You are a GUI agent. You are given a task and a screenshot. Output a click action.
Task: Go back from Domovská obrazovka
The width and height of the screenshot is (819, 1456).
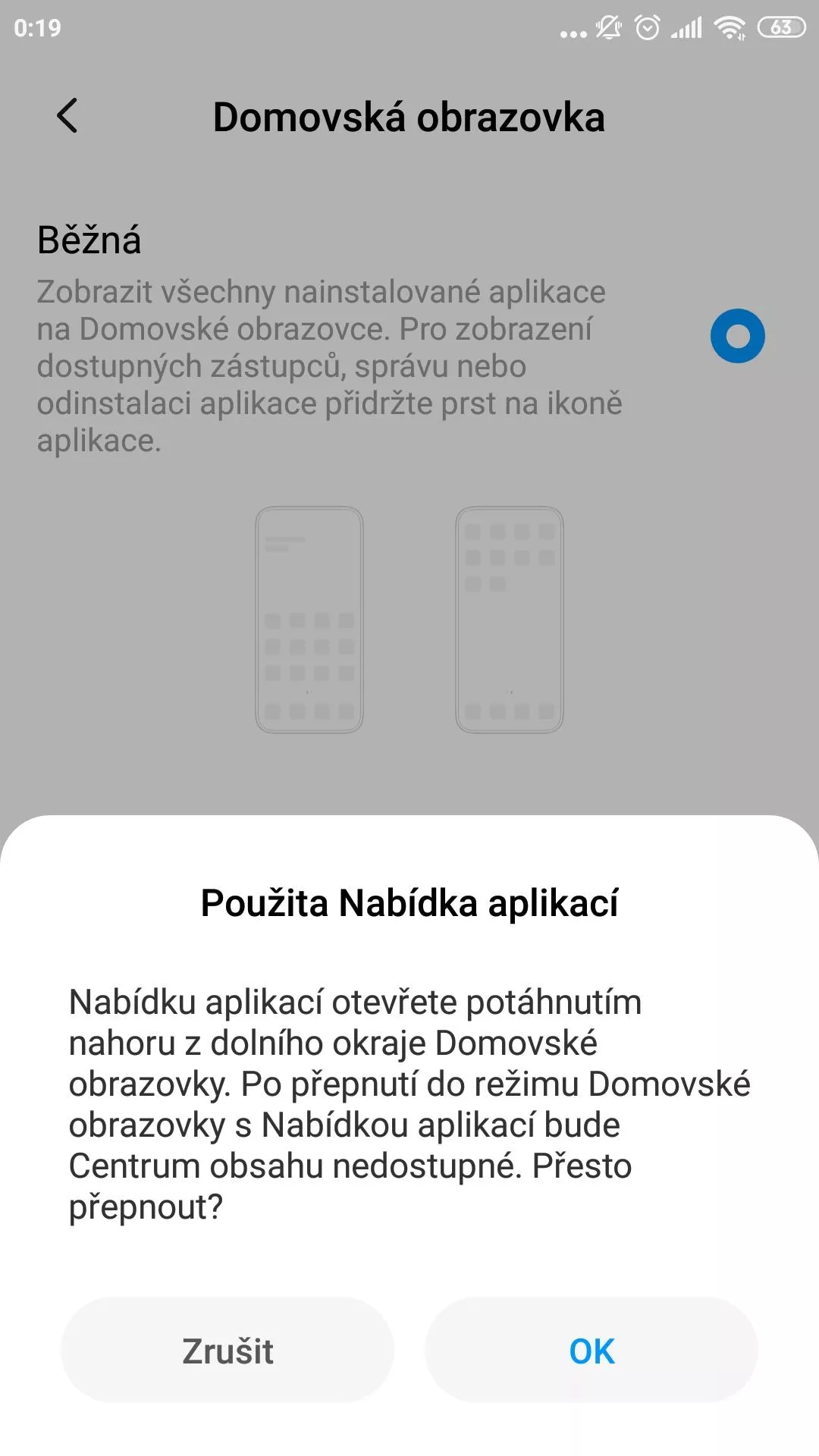point(67,116)
